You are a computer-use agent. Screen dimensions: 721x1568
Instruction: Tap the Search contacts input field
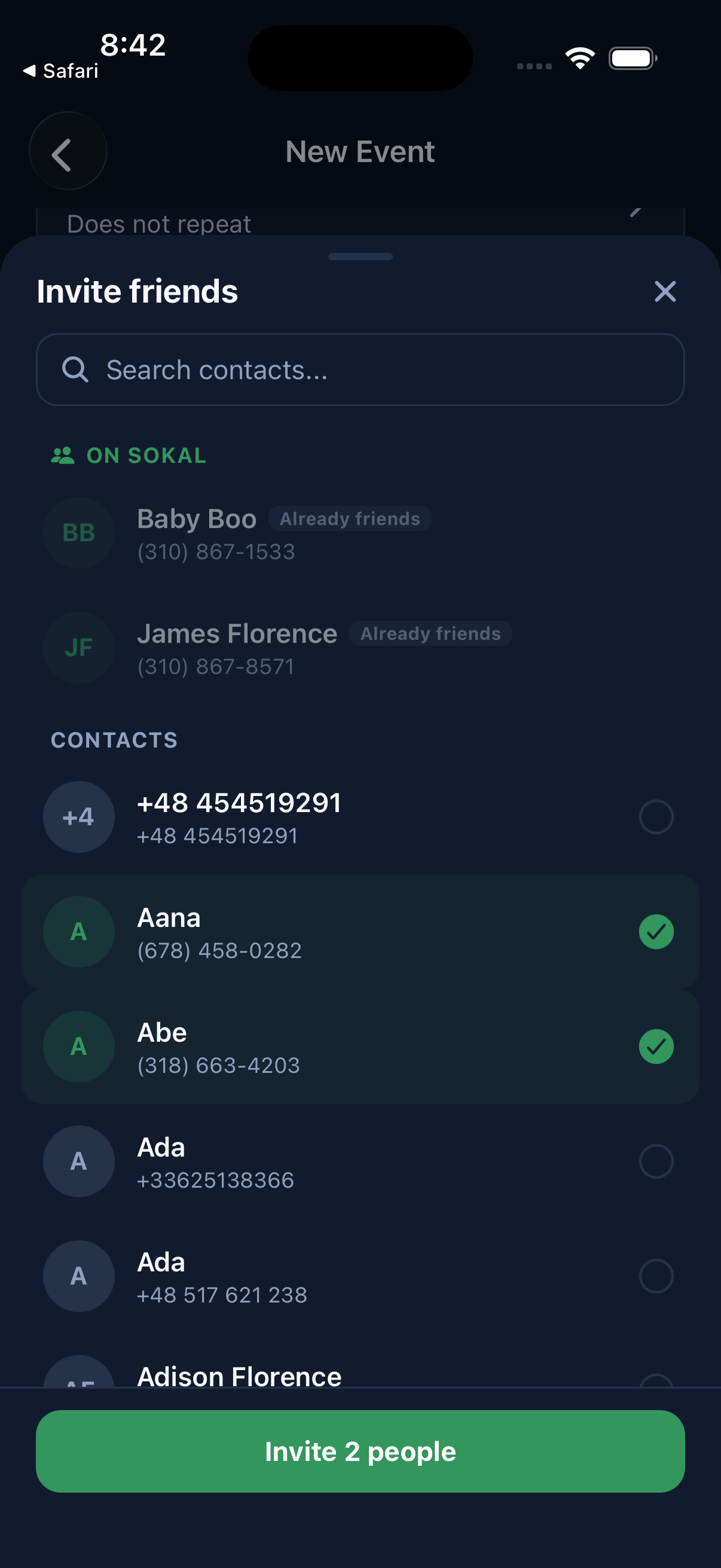[x=360, y=368]
